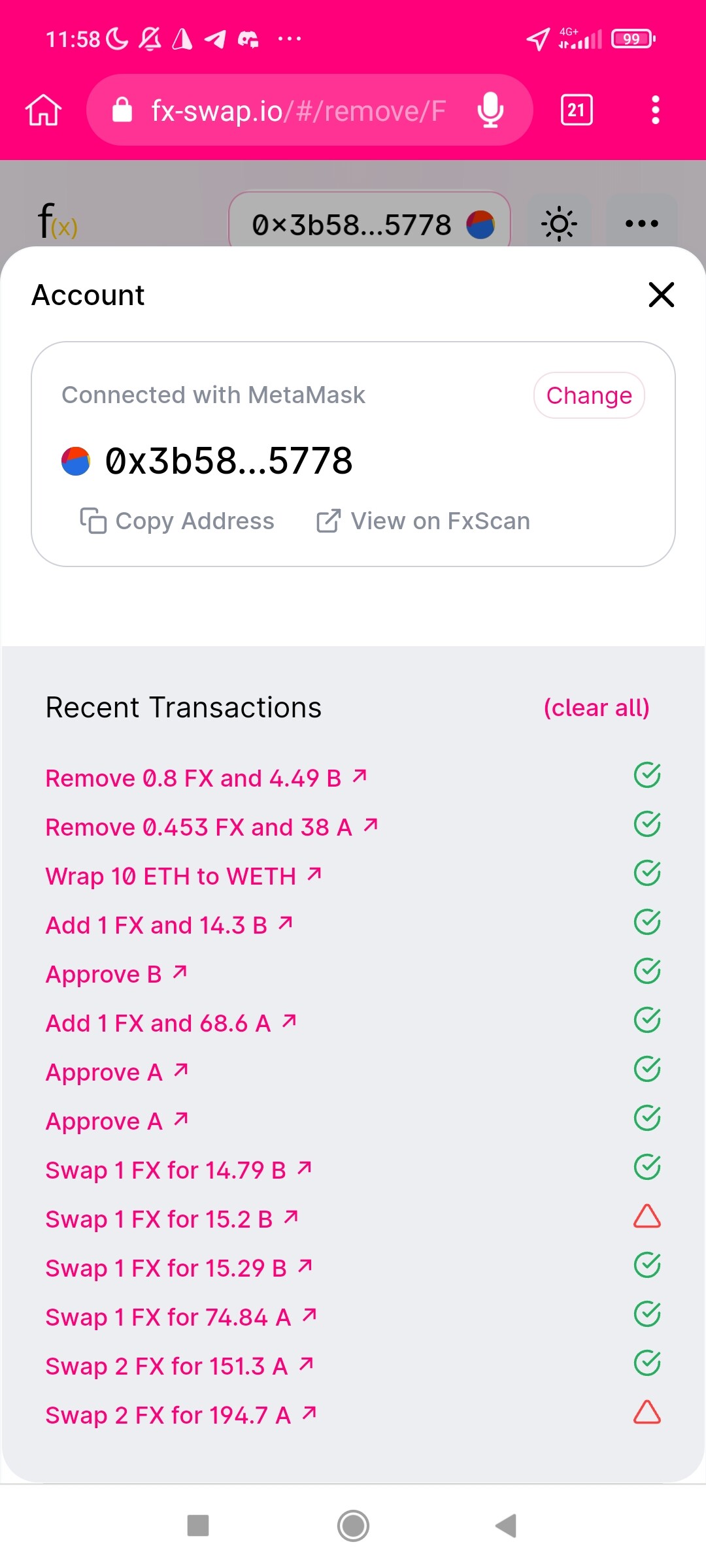Open the Swap 2 FX for 194.7 A transaction
The image size is (706, 1568).
[x=181, y=1415]
